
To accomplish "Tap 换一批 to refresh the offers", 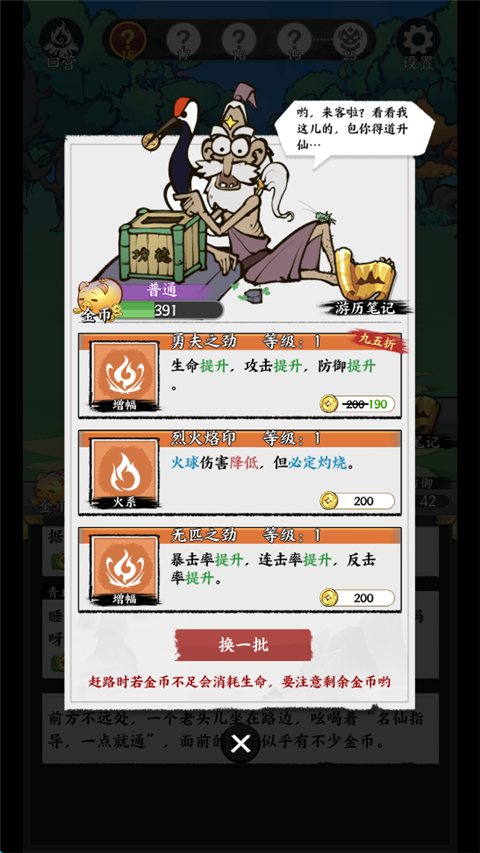I will coord(243,645).
